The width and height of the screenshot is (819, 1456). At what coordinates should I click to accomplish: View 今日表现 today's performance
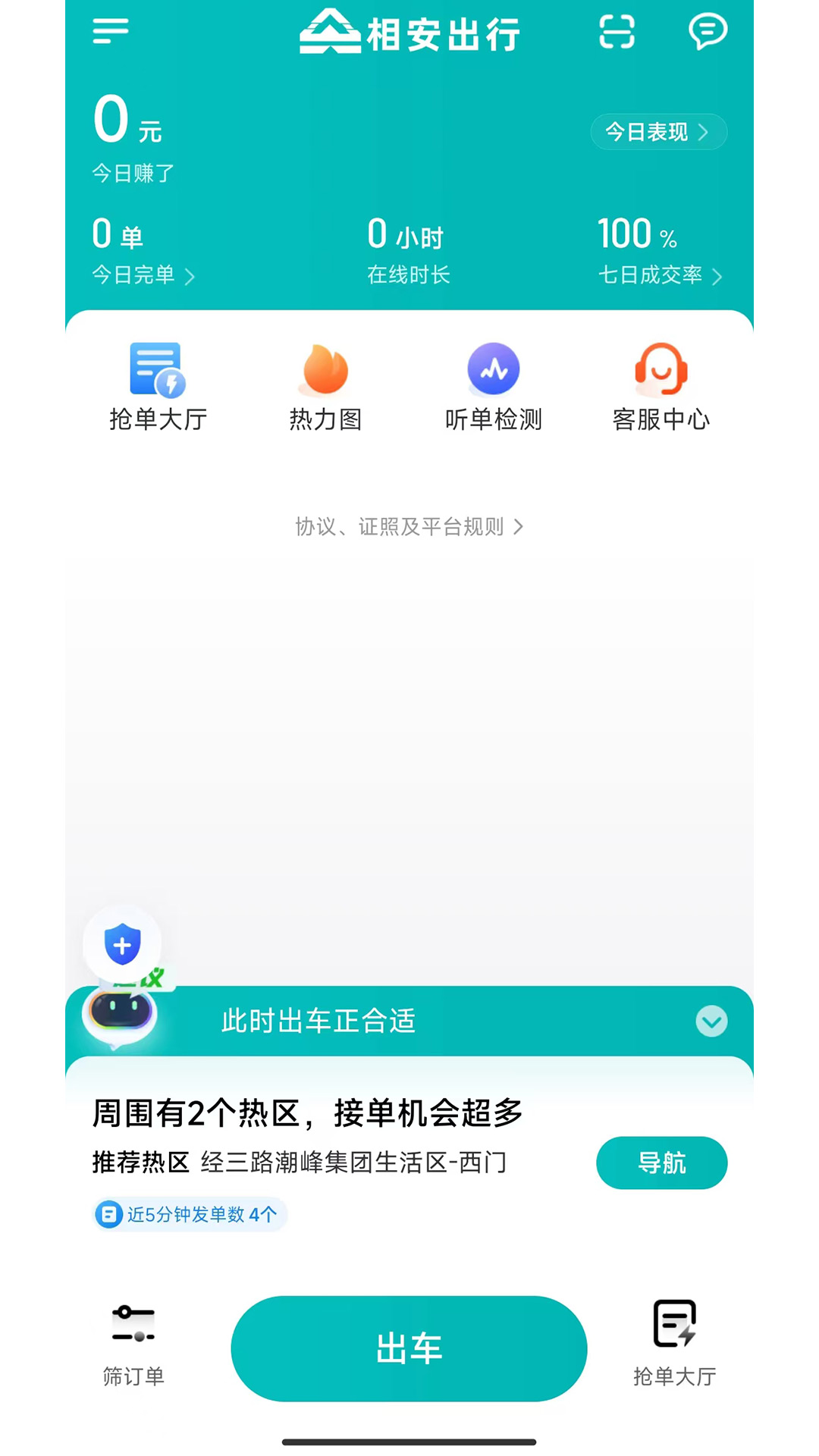pos(657,131)
